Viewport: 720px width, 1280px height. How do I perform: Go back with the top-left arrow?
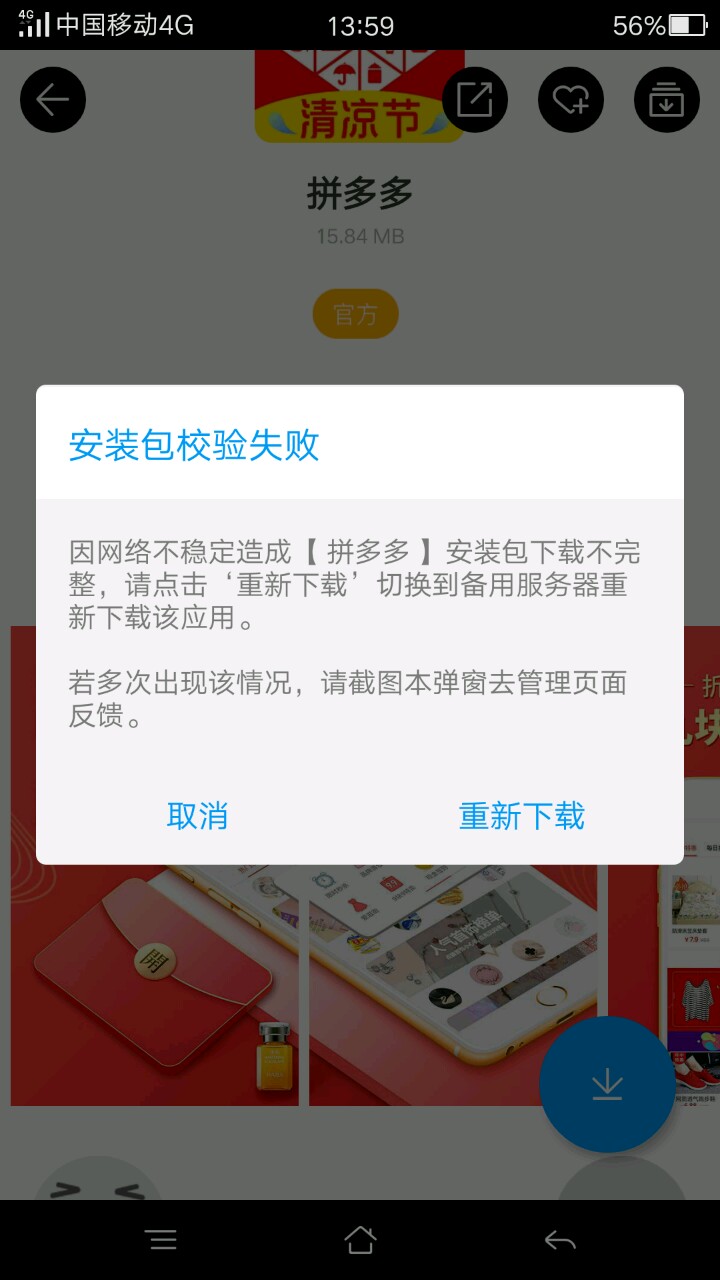(x=53, y=99)
